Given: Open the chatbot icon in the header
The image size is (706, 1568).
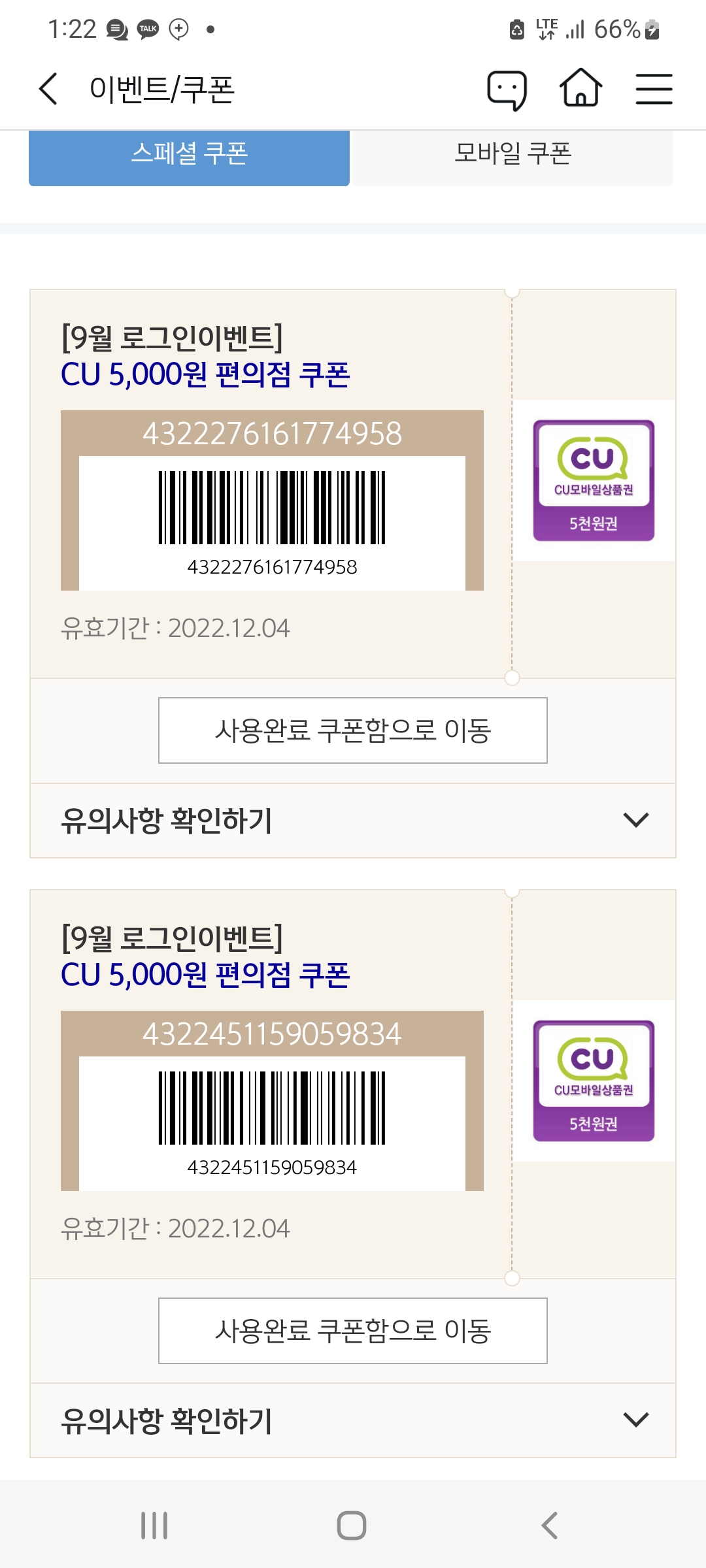Looking at the screenshot, I should (x=507, y=90).
